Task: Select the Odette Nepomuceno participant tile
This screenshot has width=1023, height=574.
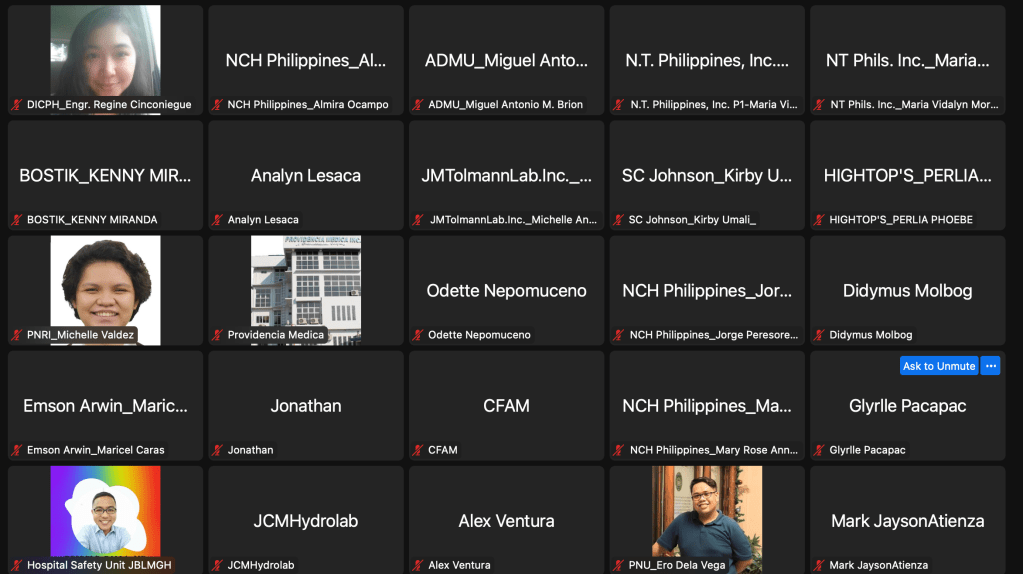Action: (x=506, y=290)
